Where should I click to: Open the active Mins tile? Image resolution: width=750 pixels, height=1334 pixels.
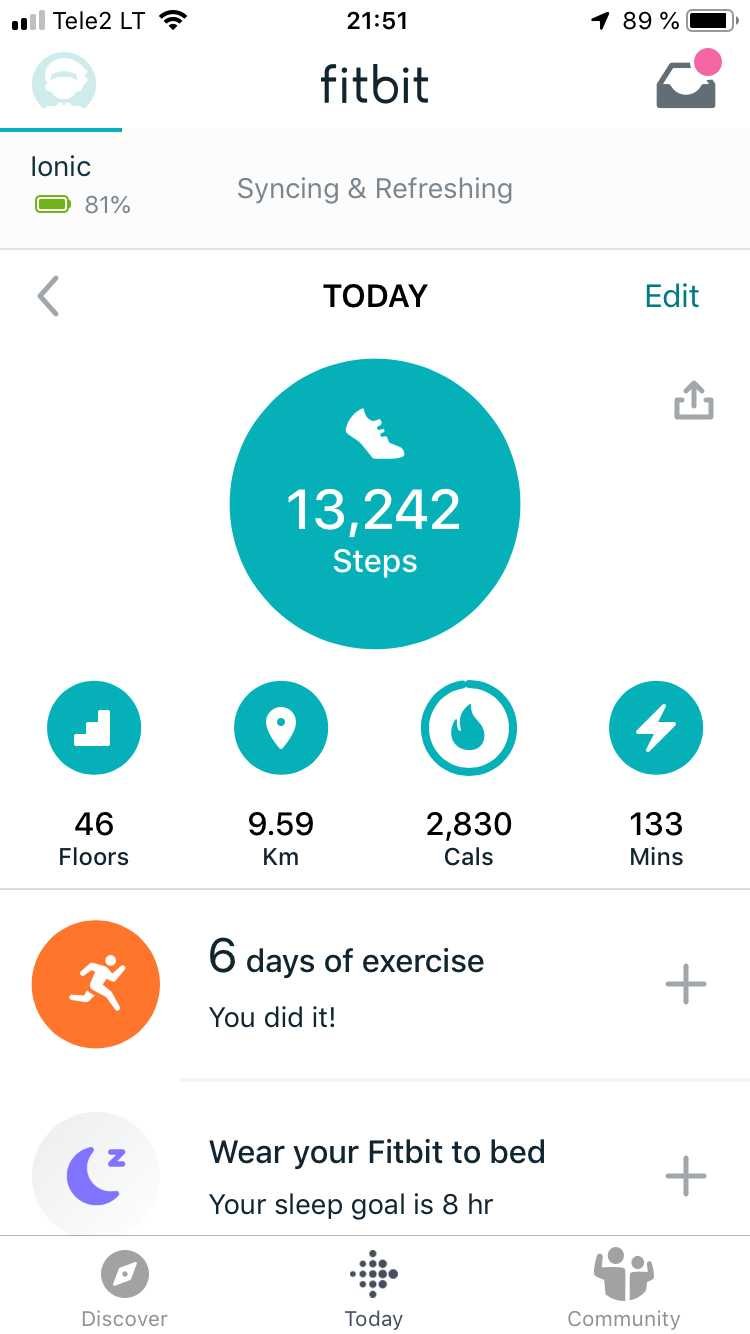pyautogui.click(x=656, y=775)
